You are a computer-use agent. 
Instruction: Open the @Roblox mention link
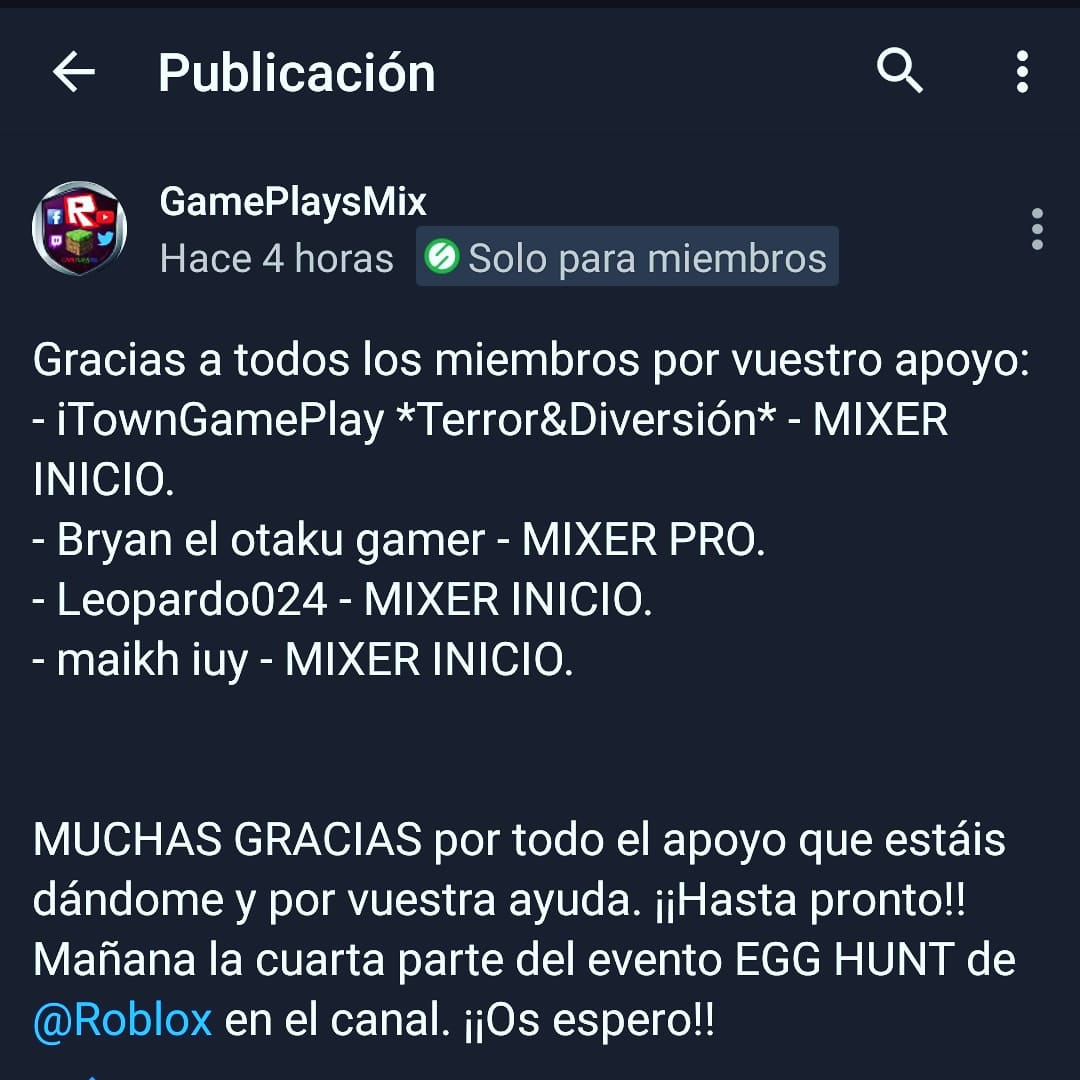tap(123, 1020)
